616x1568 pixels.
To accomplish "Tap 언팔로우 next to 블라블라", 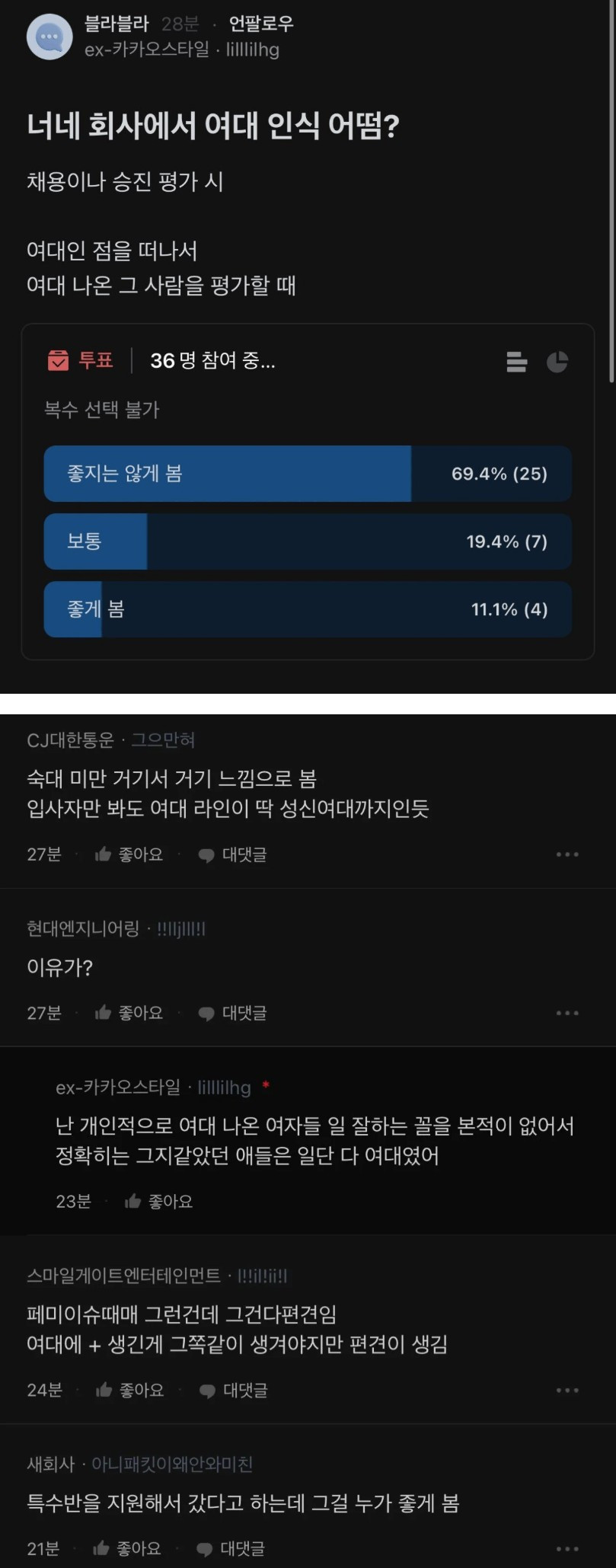I will [260, 24].
